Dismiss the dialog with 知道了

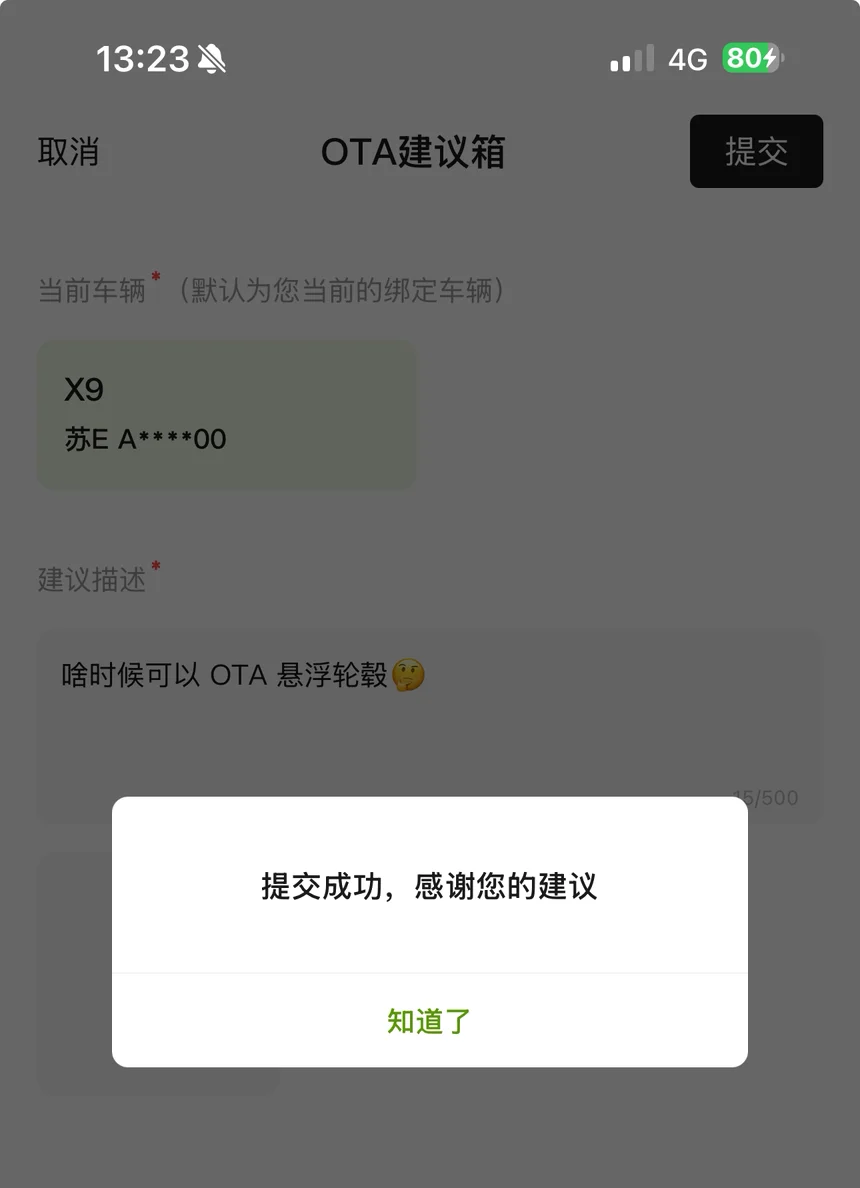tap(430, 1021)
